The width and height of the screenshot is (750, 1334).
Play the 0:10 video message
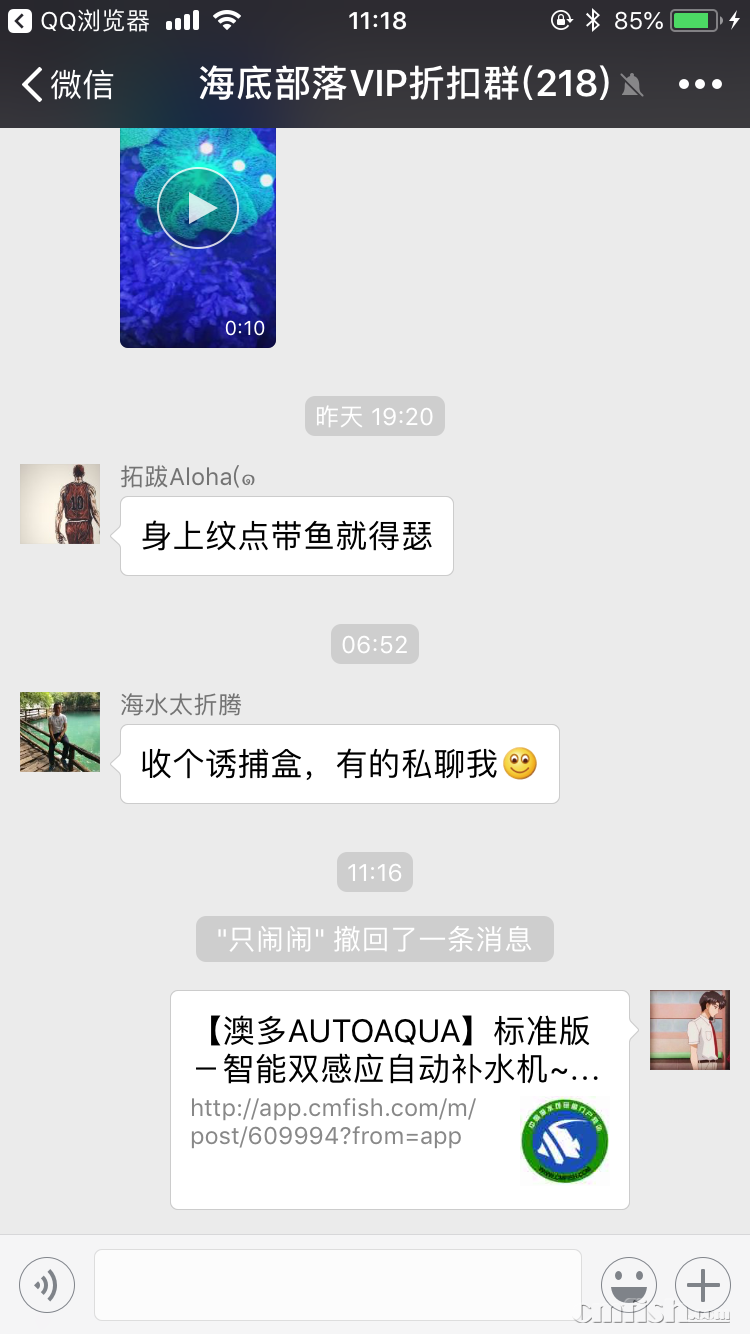pyautogui.click(x=198, y=208)
